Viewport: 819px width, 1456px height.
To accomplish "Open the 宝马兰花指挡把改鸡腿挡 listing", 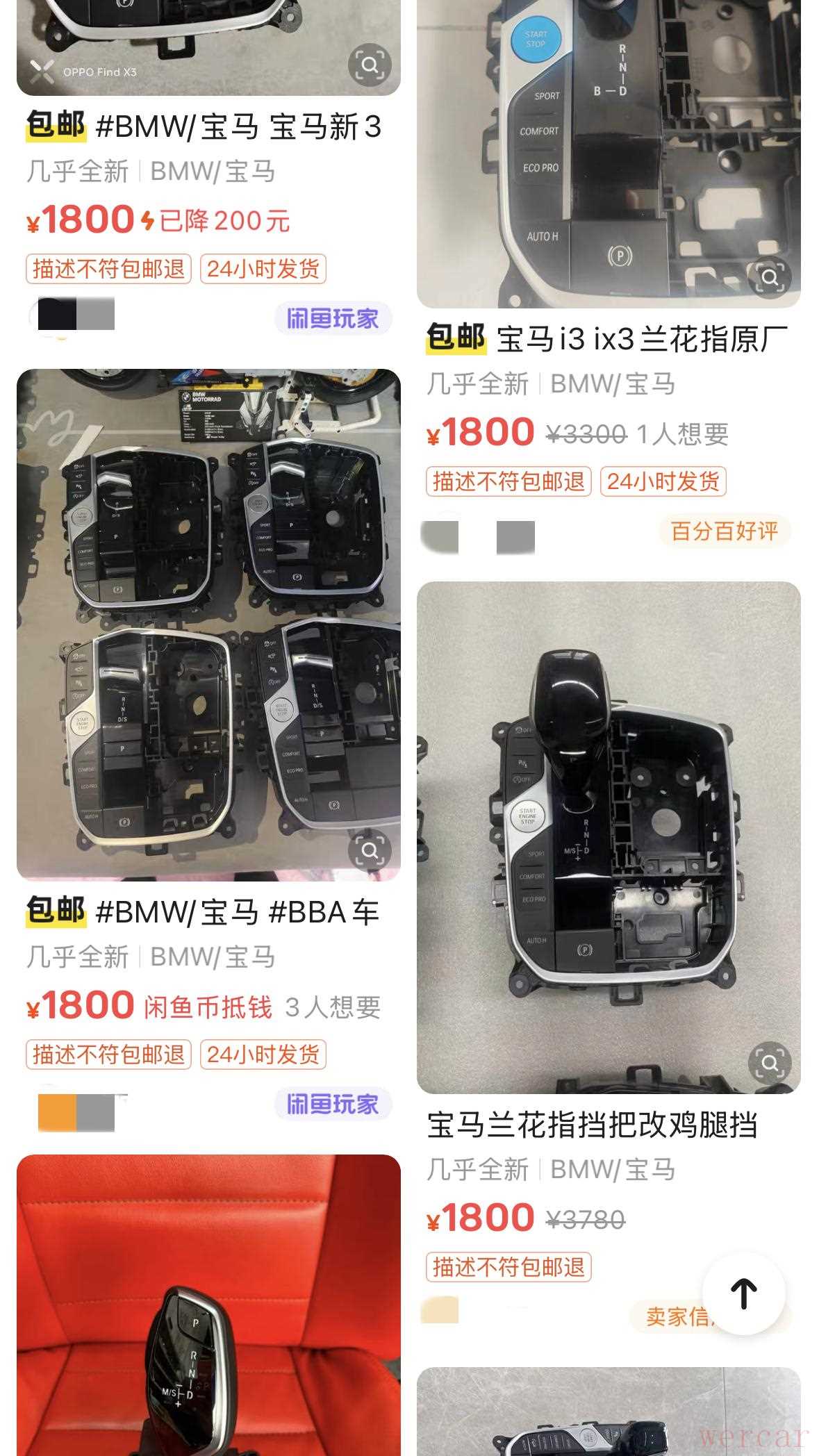I will click(x=592, y=1125).
